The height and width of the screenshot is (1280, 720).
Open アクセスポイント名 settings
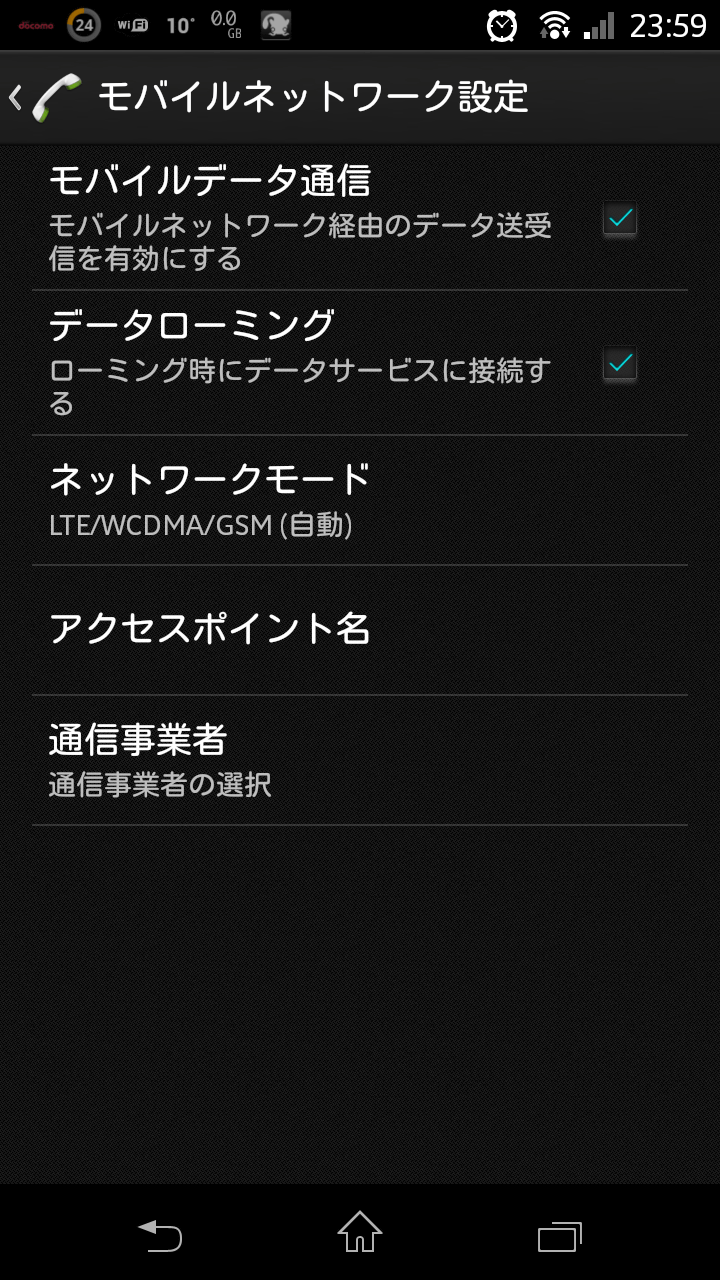pyautogui.click(x=360, y=630)
